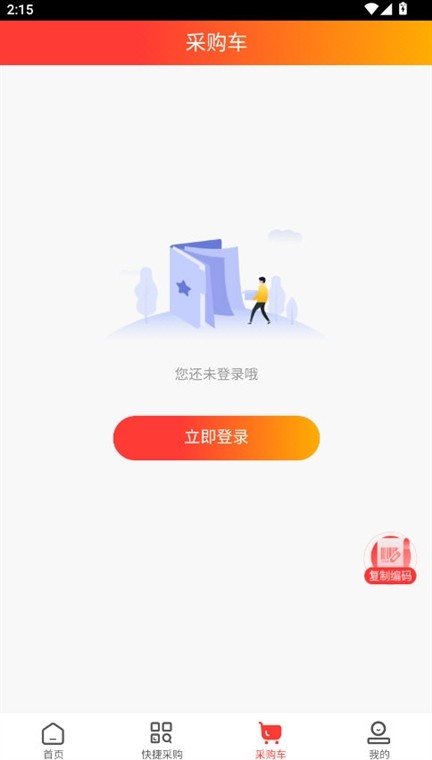Screen dimensions: 432x760
Task: Select the 采购车 cart tab
Action: pyautogui.click(x=271, y=740)
